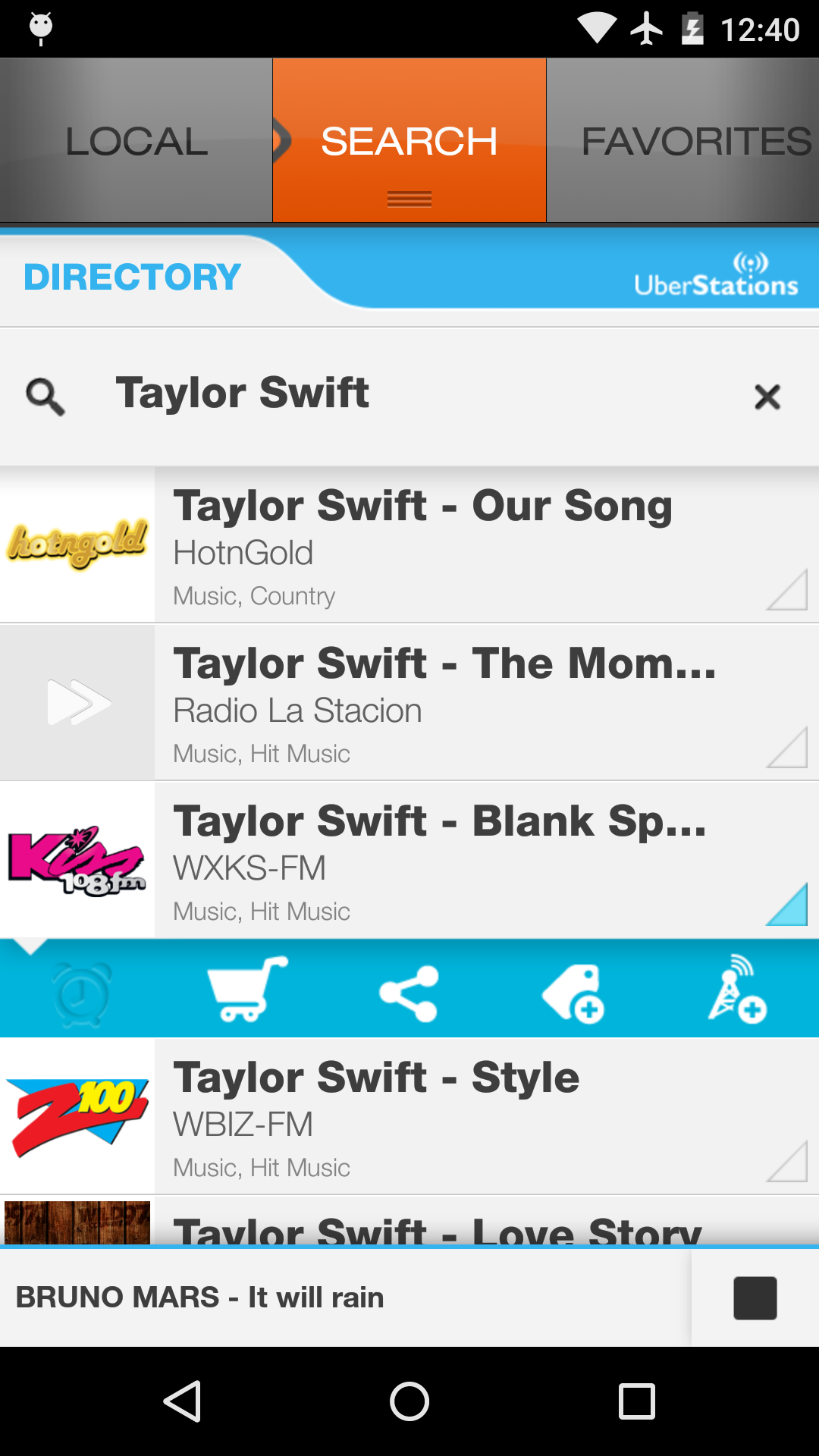
Task: Select the WXKS-FM Blank Space station
Action: (x=455, y=860)
